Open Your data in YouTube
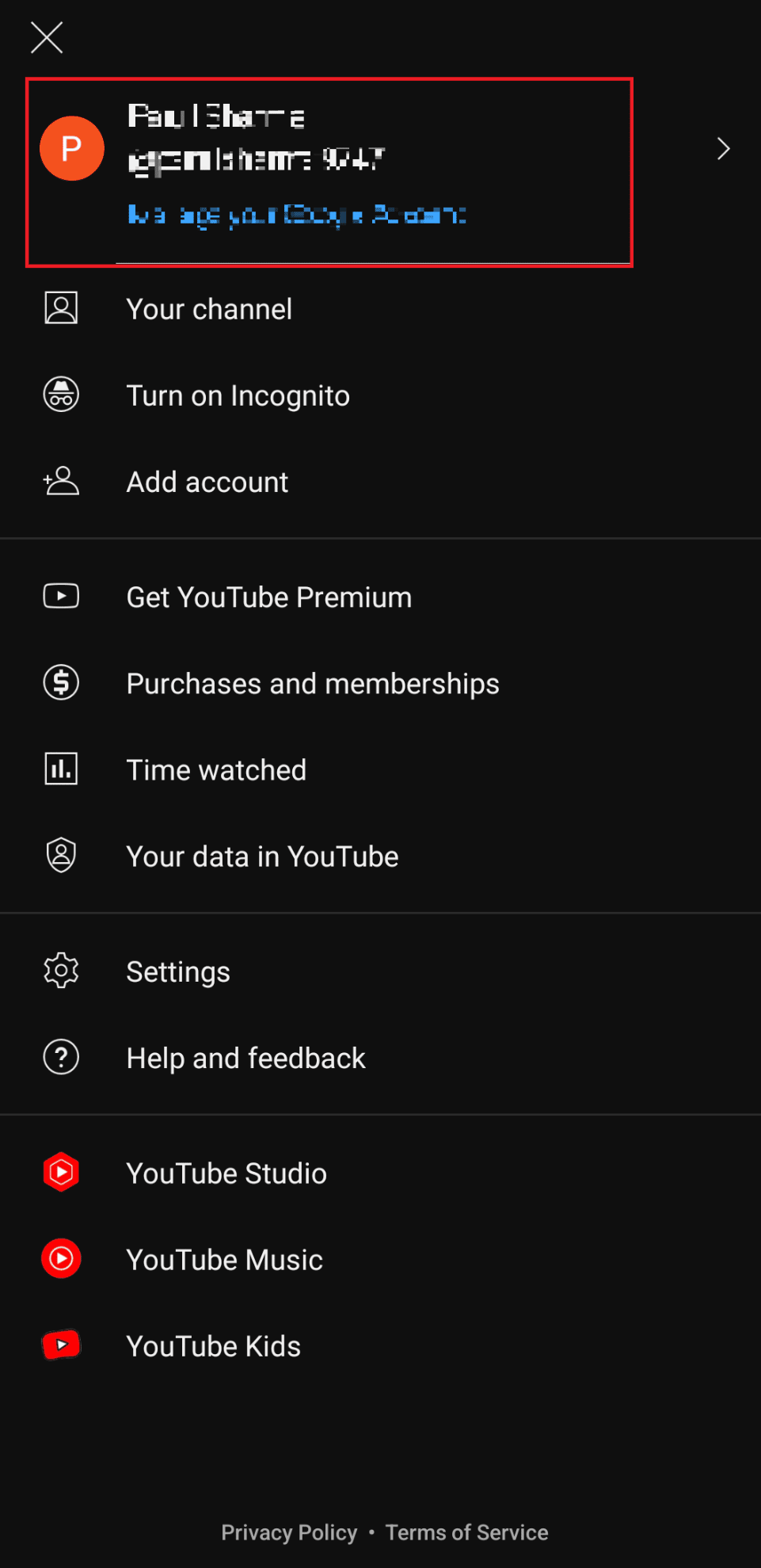 [262, 856]
